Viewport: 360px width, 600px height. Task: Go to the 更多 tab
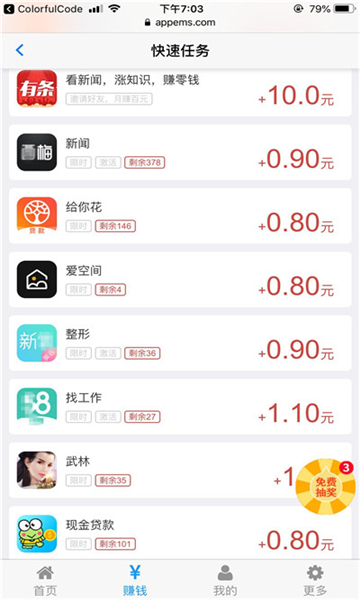pos(315,580)
